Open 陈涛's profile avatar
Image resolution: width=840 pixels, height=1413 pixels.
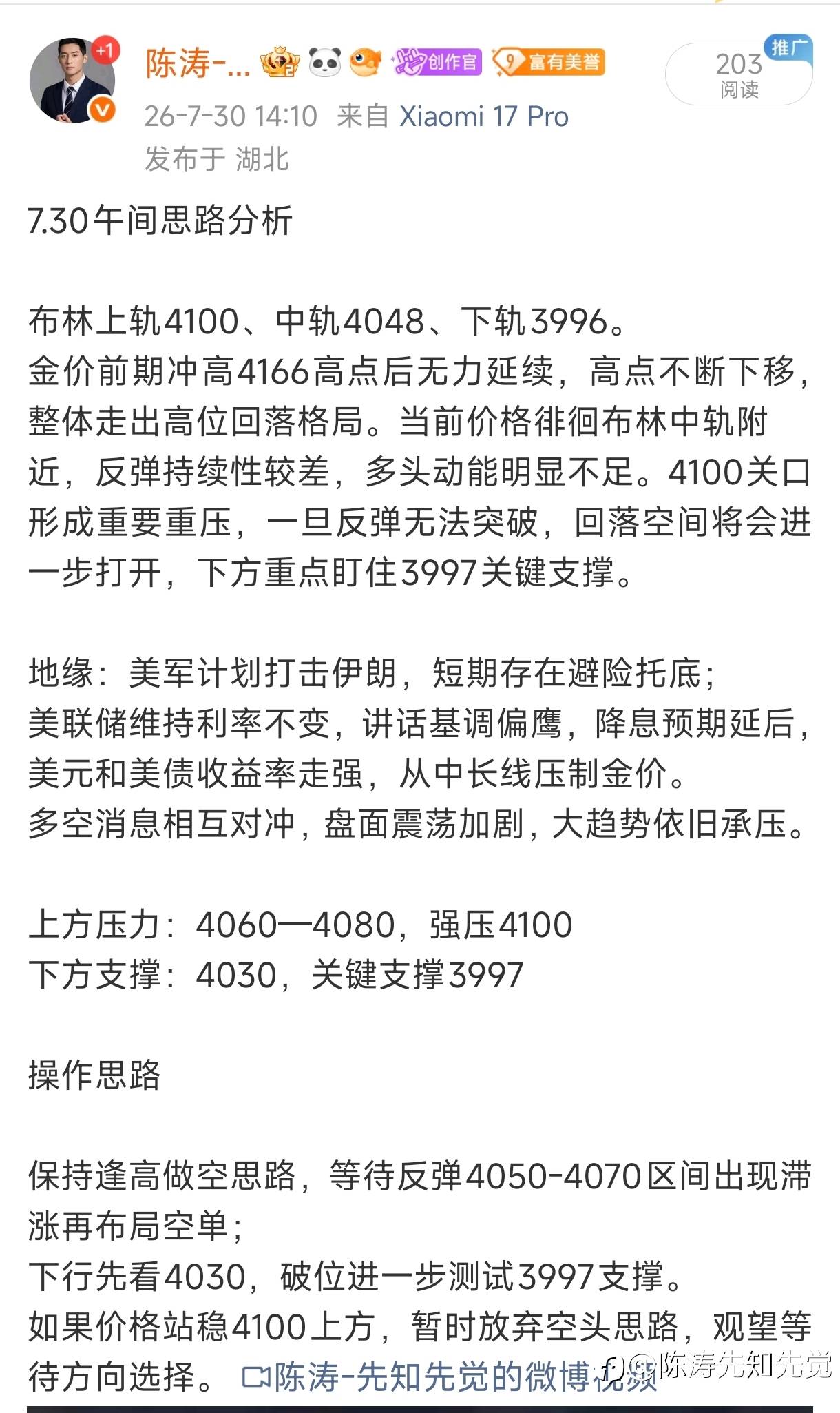[x=72, y=82]
